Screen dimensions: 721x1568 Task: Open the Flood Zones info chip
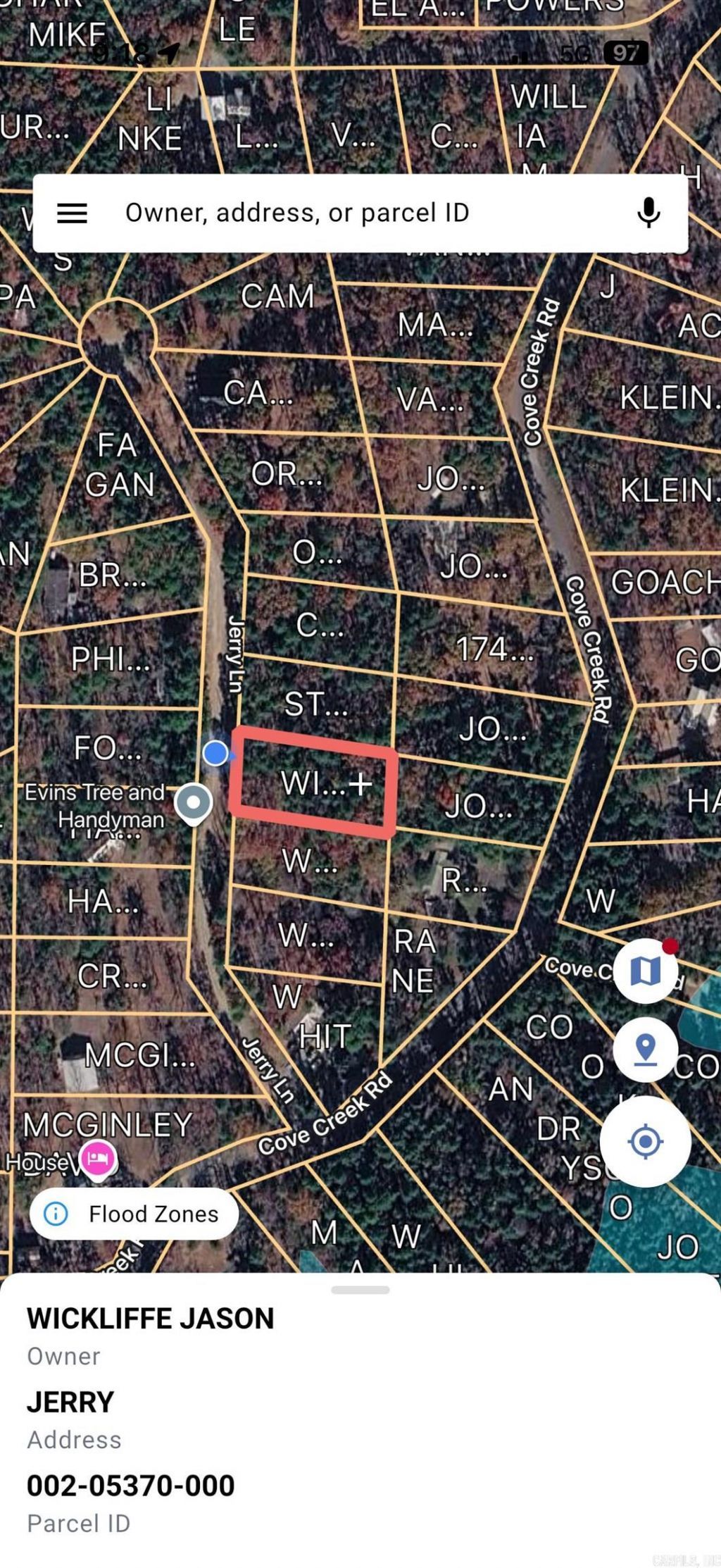coord(134,1214)
